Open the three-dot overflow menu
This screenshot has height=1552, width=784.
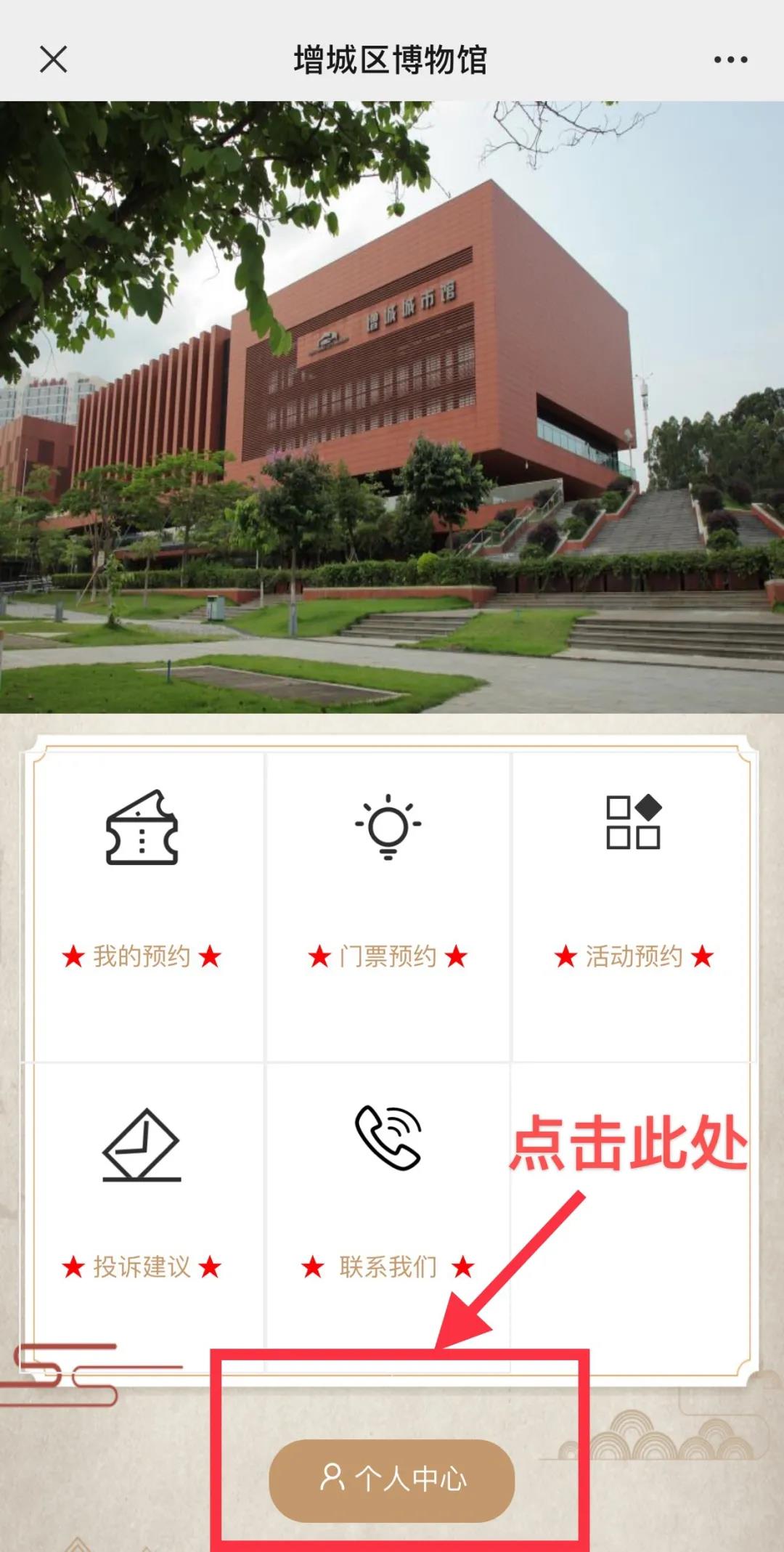pyautogui.click(x=730, y=60)
